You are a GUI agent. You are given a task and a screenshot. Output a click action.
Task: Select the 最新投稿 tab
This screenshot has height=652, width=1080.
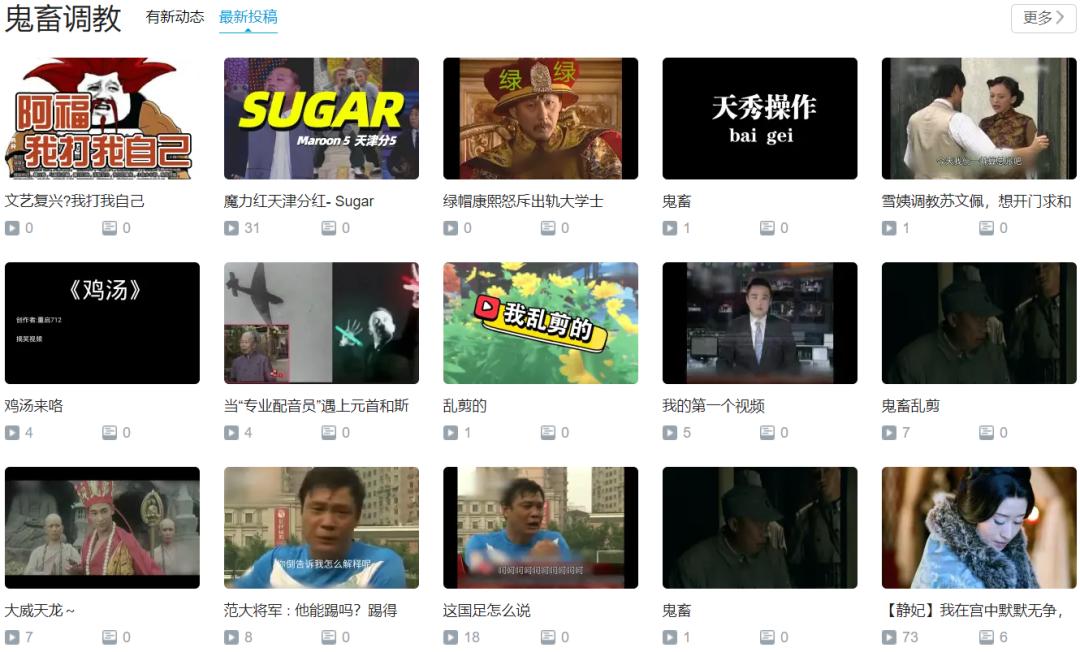[x=248, y=17]
